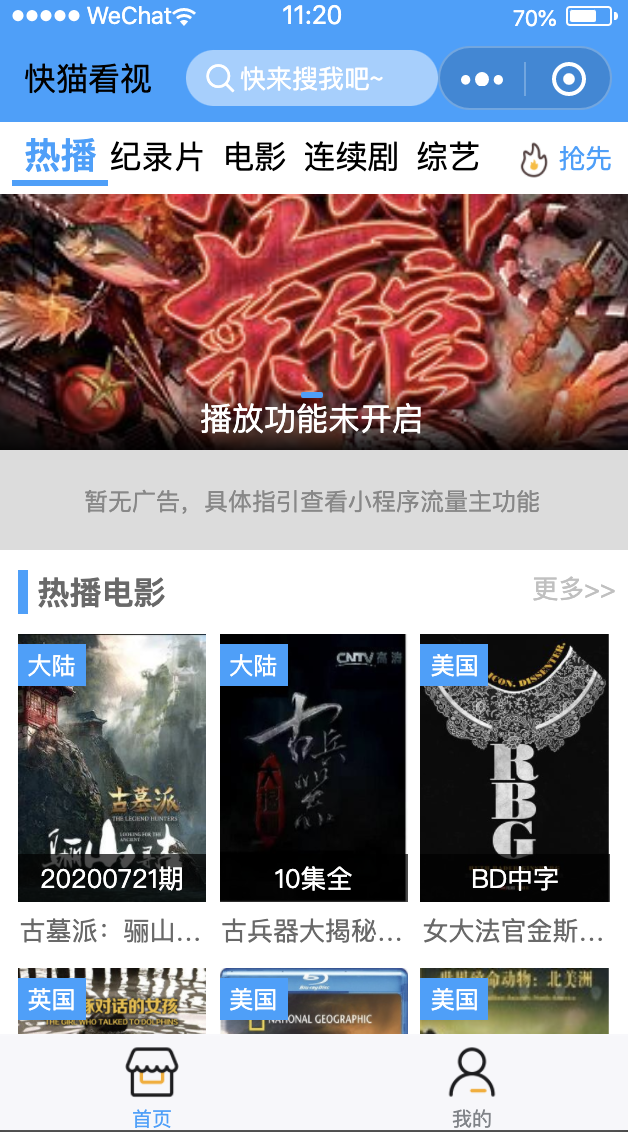This screenshot has height=1132, width=628.
Task: Switch to the 纪录片 tab
Action: pyautogui.click(x=157, y=157)
